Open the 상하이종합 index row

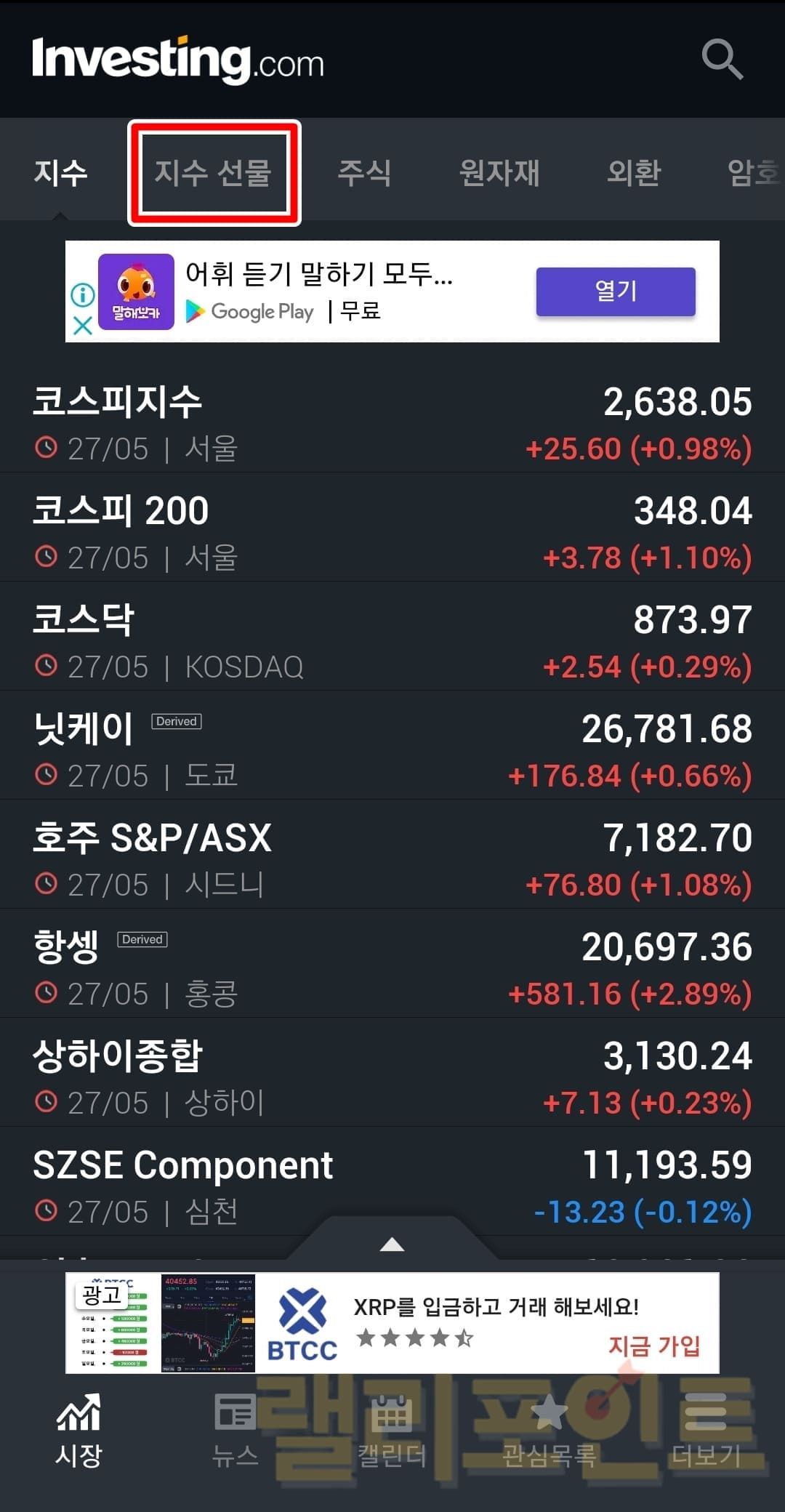pyautogui.click(x=392, y=1078)
